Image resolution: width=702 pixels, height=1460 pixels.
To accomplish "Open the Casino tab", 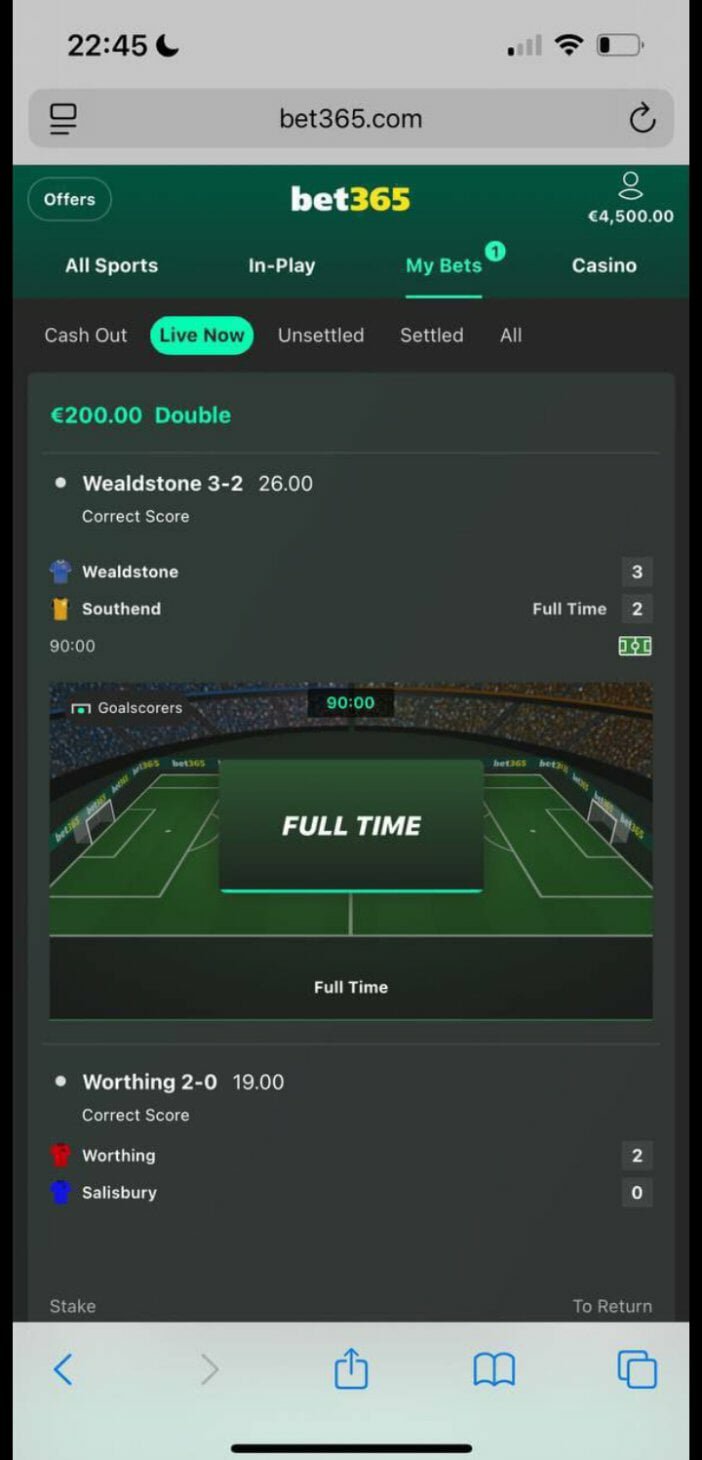I will (x=604, y=265).
